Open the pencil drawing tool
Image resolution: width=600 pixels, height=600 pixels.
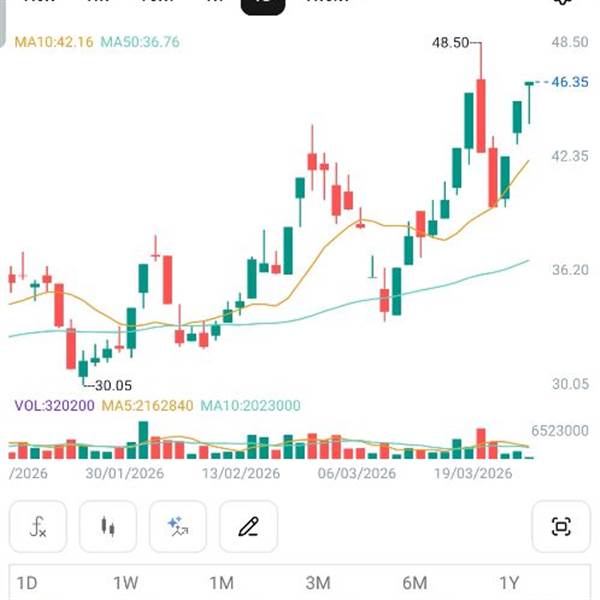[248, 527]
